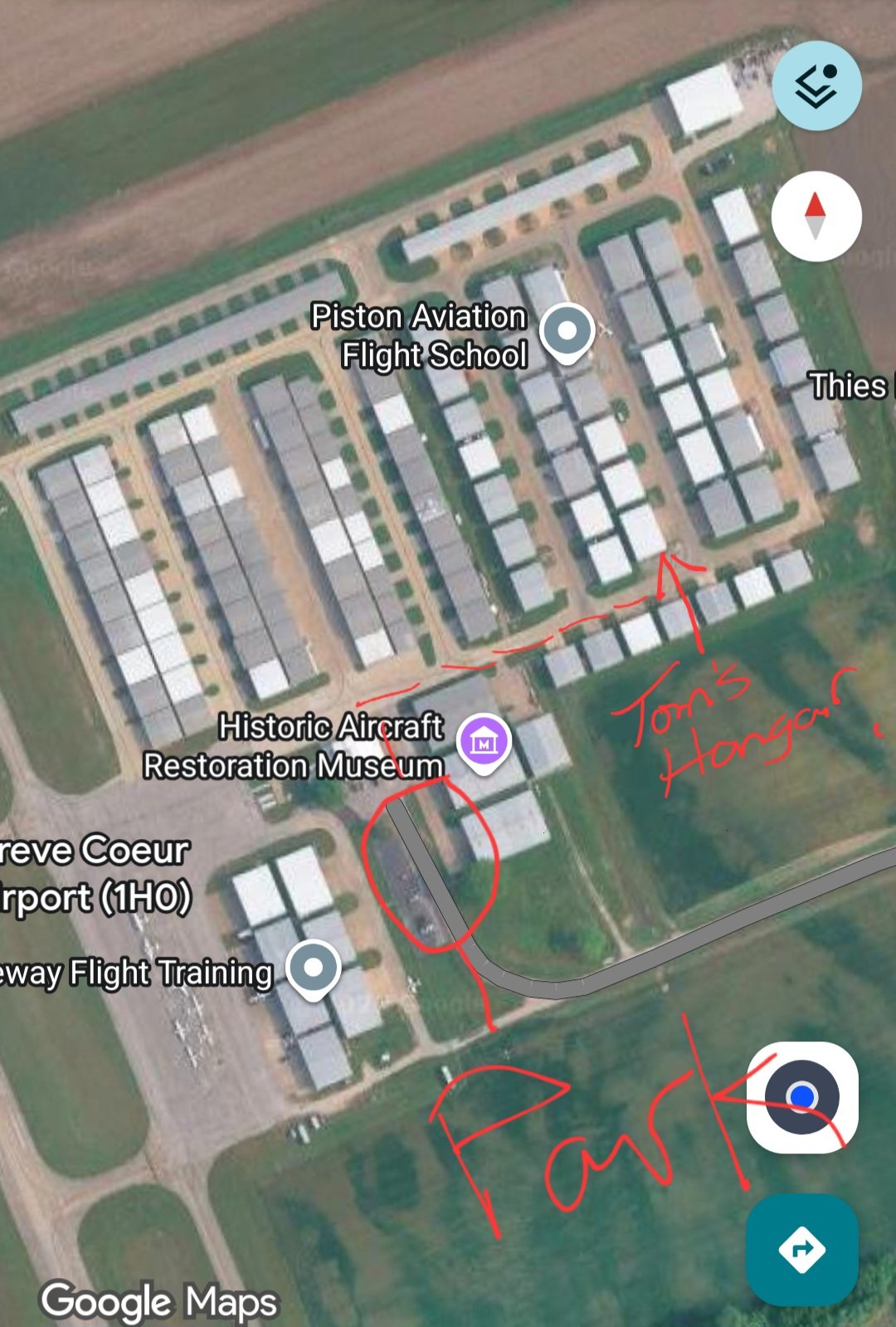Open the Historic Aircraft Restoration Museum marker

[x=485, y=742]
